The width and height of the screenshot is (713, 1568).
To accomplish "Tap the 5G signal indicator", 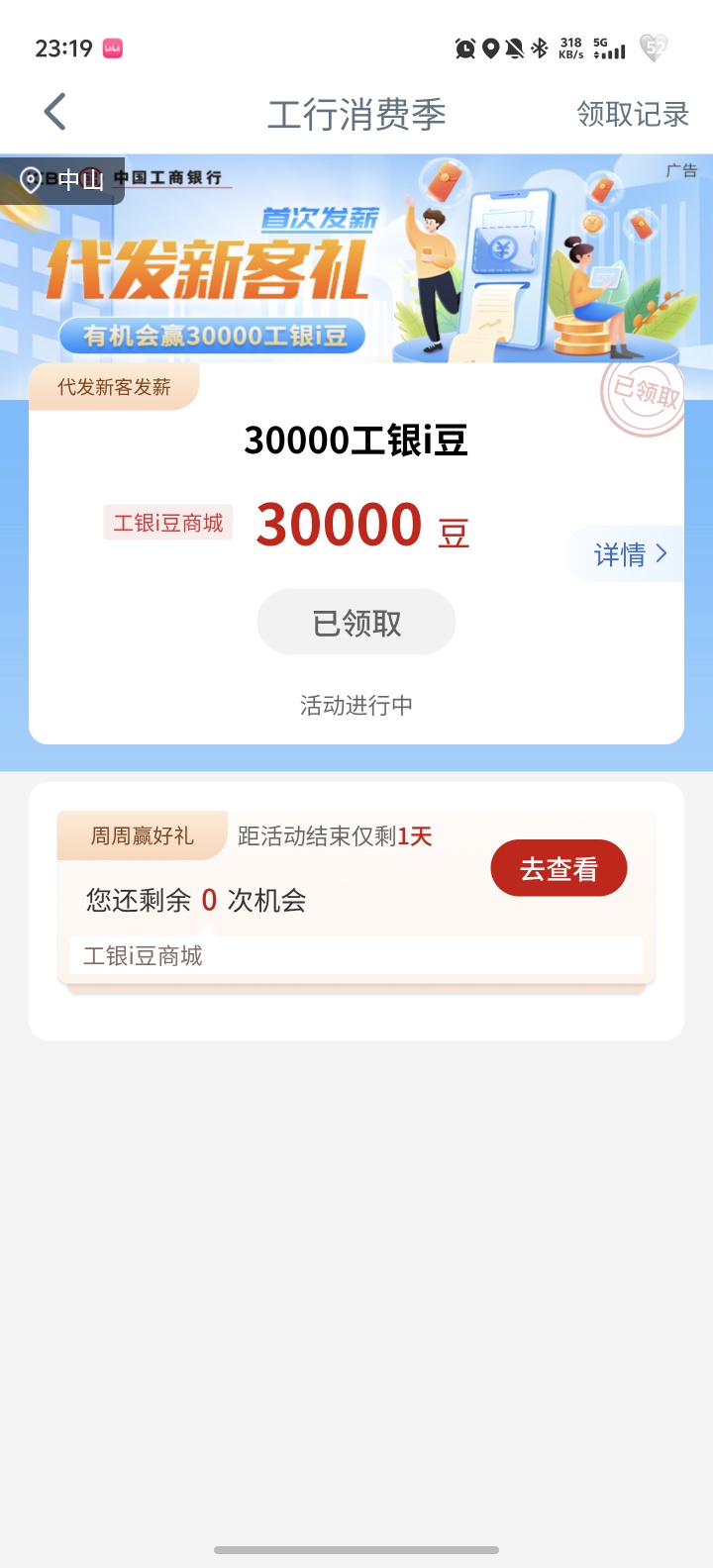I will [609, 48].
